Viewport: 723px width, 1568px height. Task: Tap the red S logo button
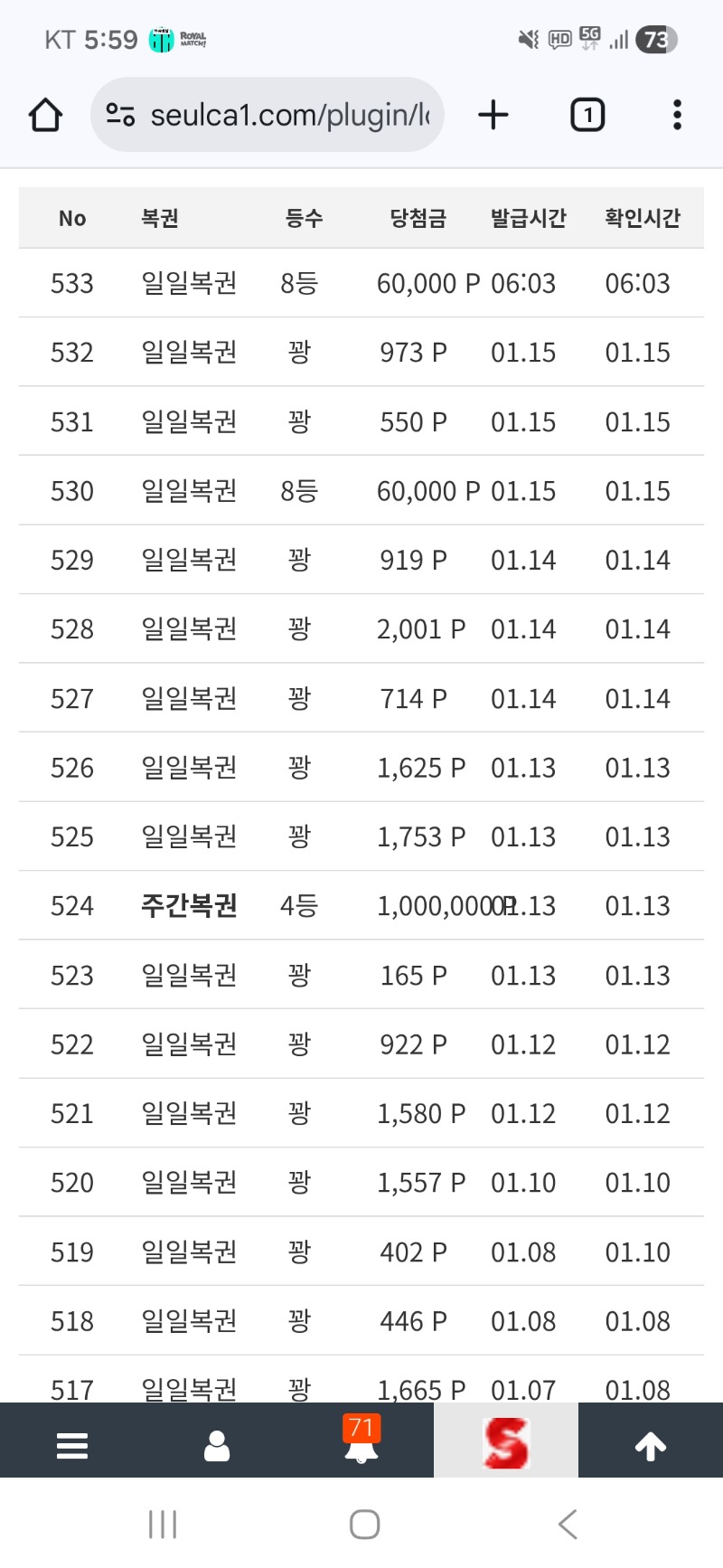[506, 1442]
